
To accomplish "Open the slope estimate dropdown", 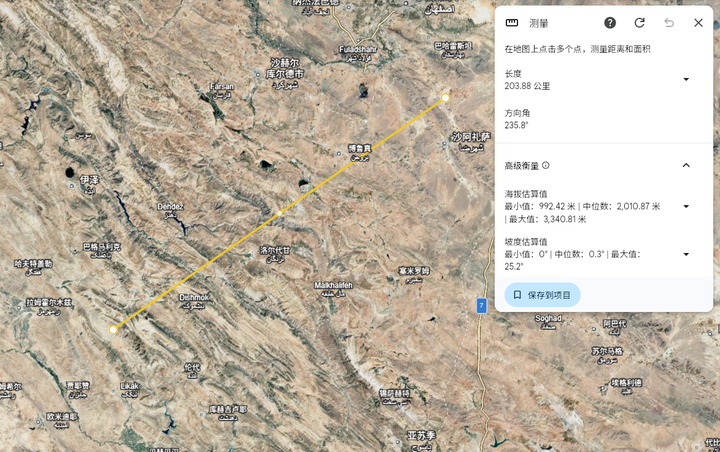I will point(686,255).
